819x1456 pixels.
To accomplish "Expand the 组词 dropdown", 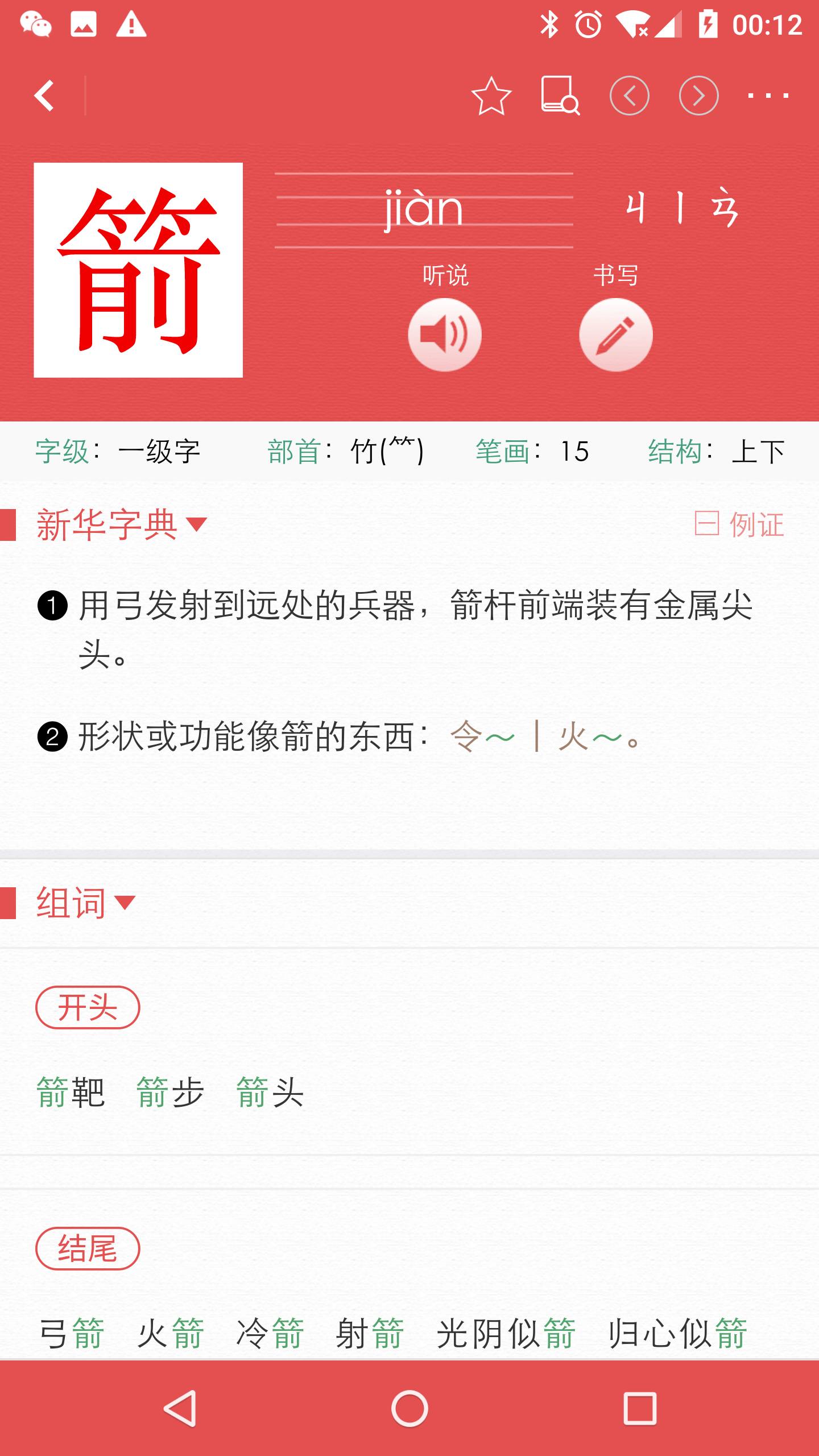I will 86,903.
